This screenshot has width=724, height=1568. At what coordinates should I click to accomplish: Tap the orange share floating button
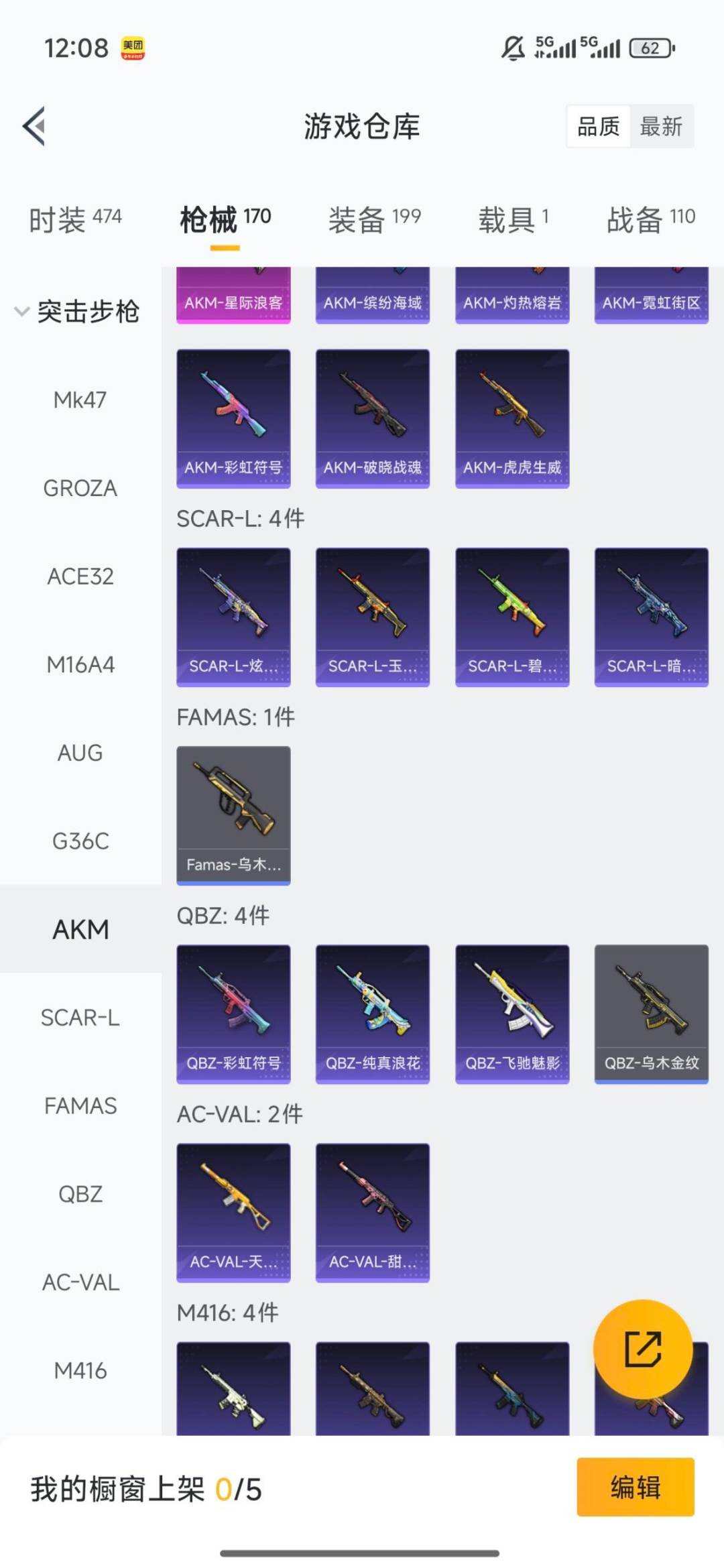(x=643, y=1349)
